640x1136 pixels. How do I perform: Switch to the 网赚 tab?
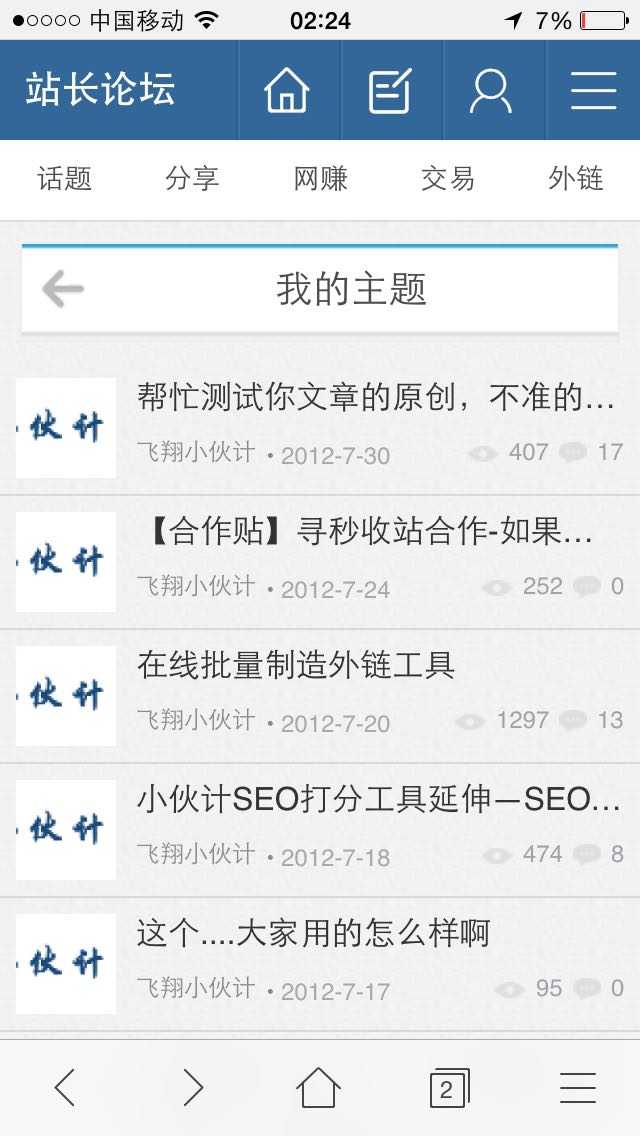click(x=320, y=179)
